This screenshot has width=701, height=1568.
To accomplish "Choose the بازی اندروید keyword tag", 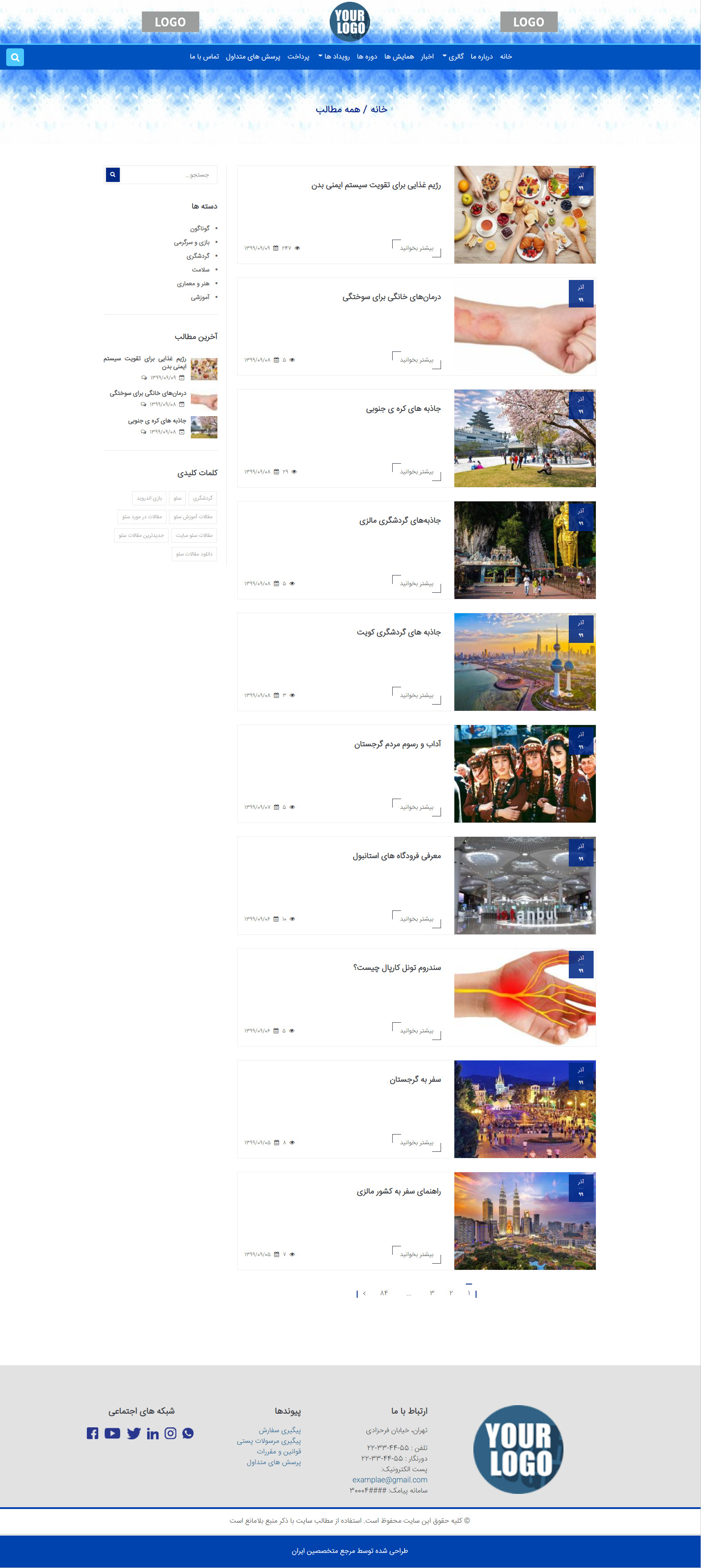I will pos(149,498).
